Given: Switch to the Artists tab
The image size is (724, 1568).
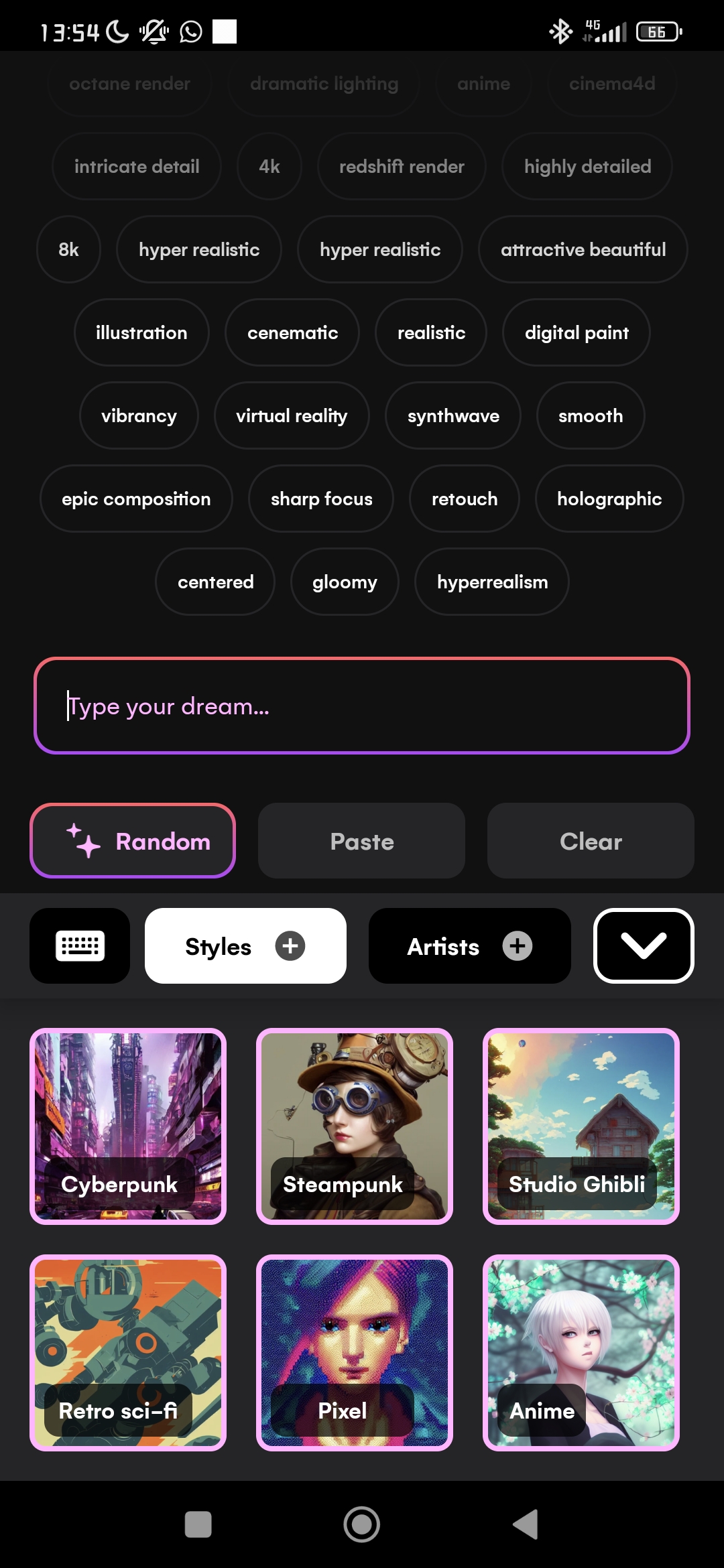Looking at the screenshot, I should [469, 945].
